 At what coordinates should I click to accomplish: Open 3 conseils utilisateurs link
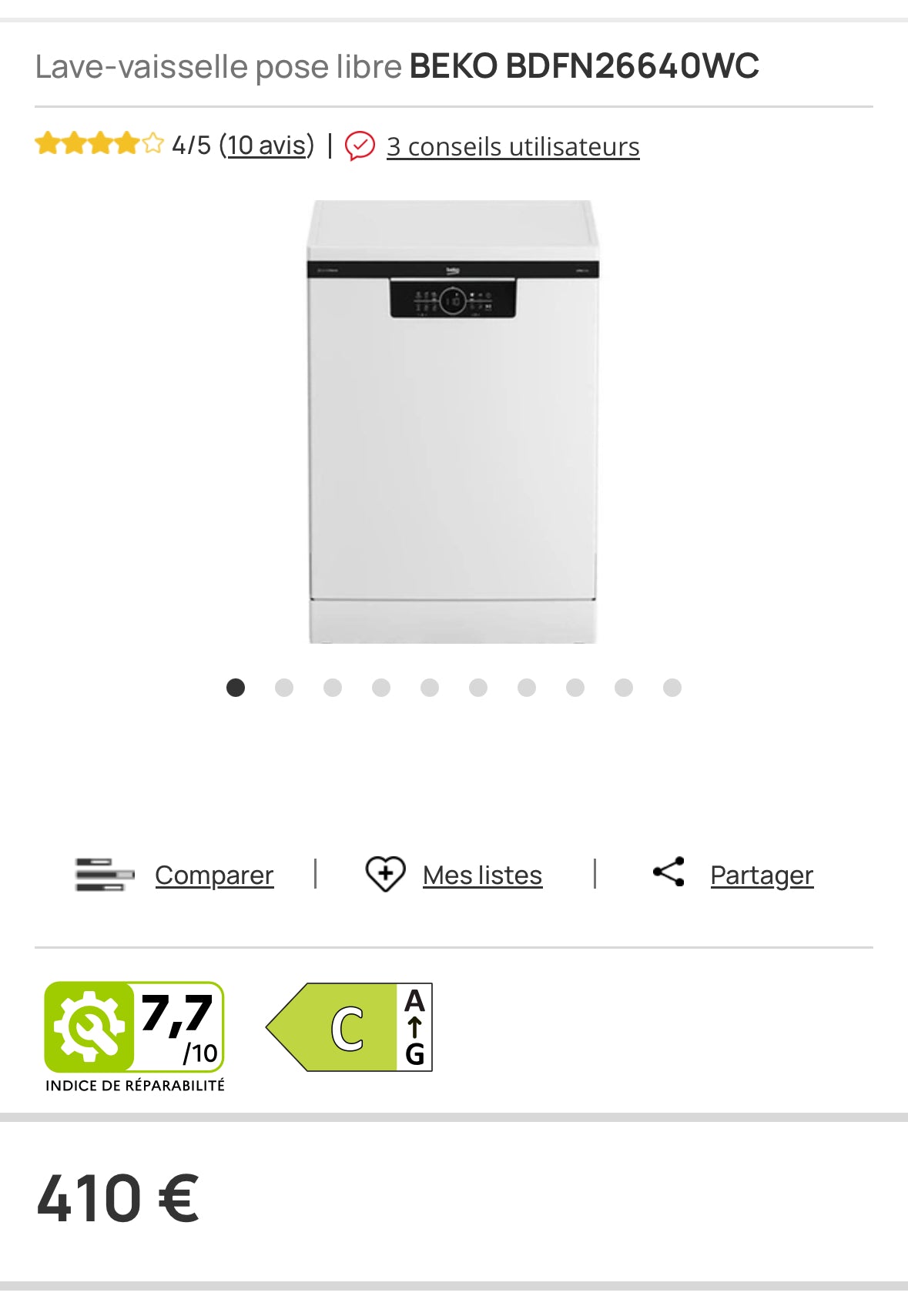tap(512, 146)
